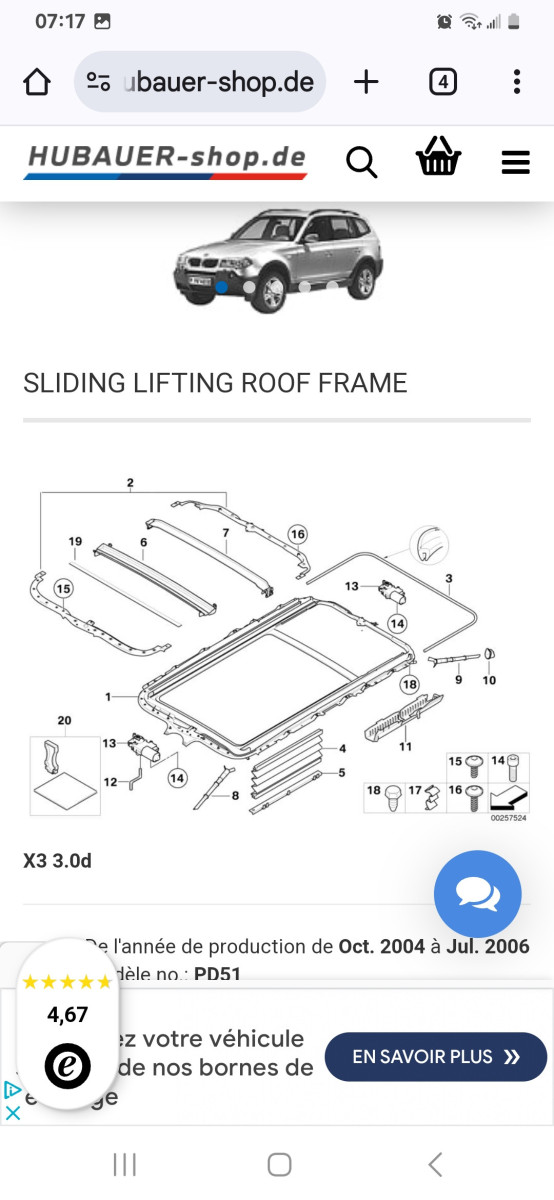This screenshot has height=1200, width=554.
Task: Search the Hubauer shop
Action: click(362, 161)
